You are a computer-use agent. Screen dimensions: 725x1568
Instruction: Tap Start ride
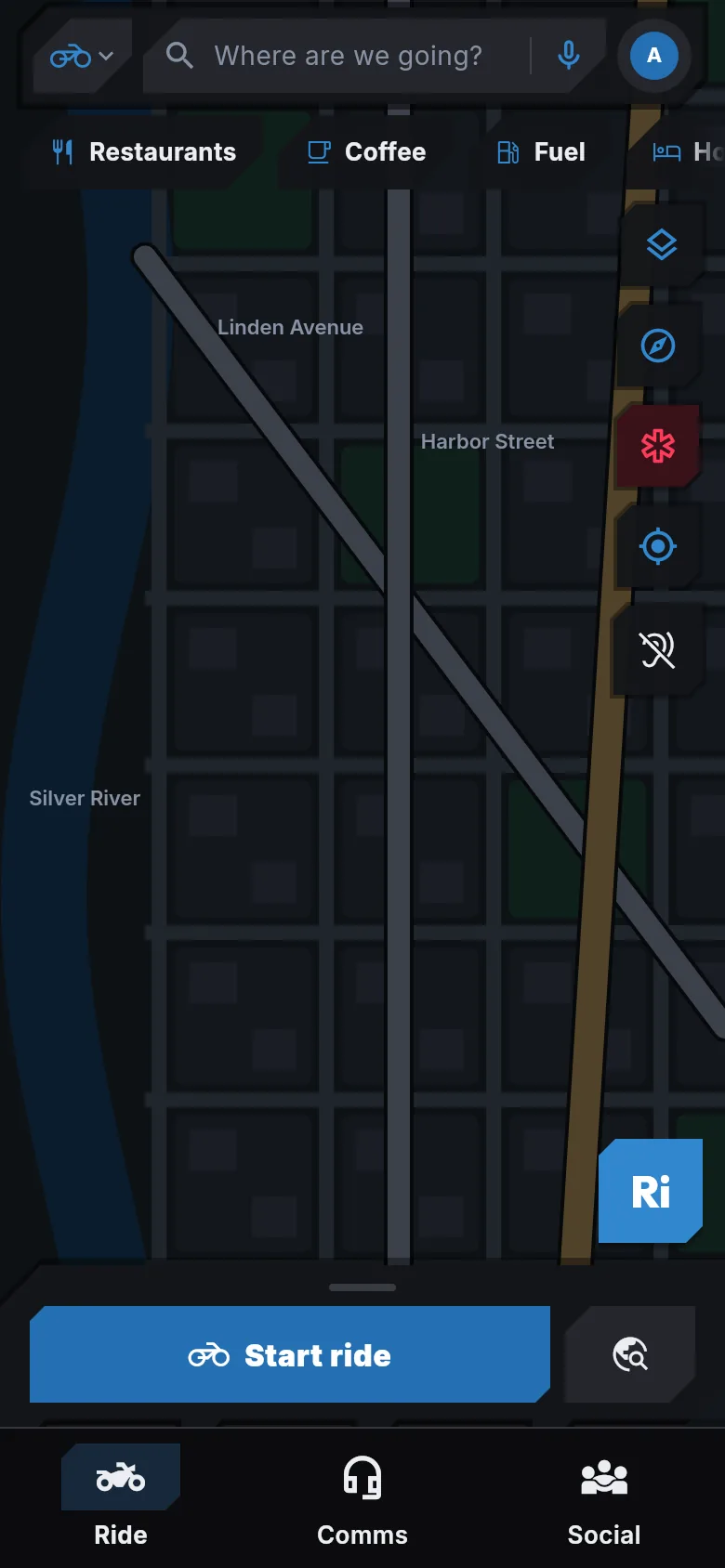pos(290,1354)
